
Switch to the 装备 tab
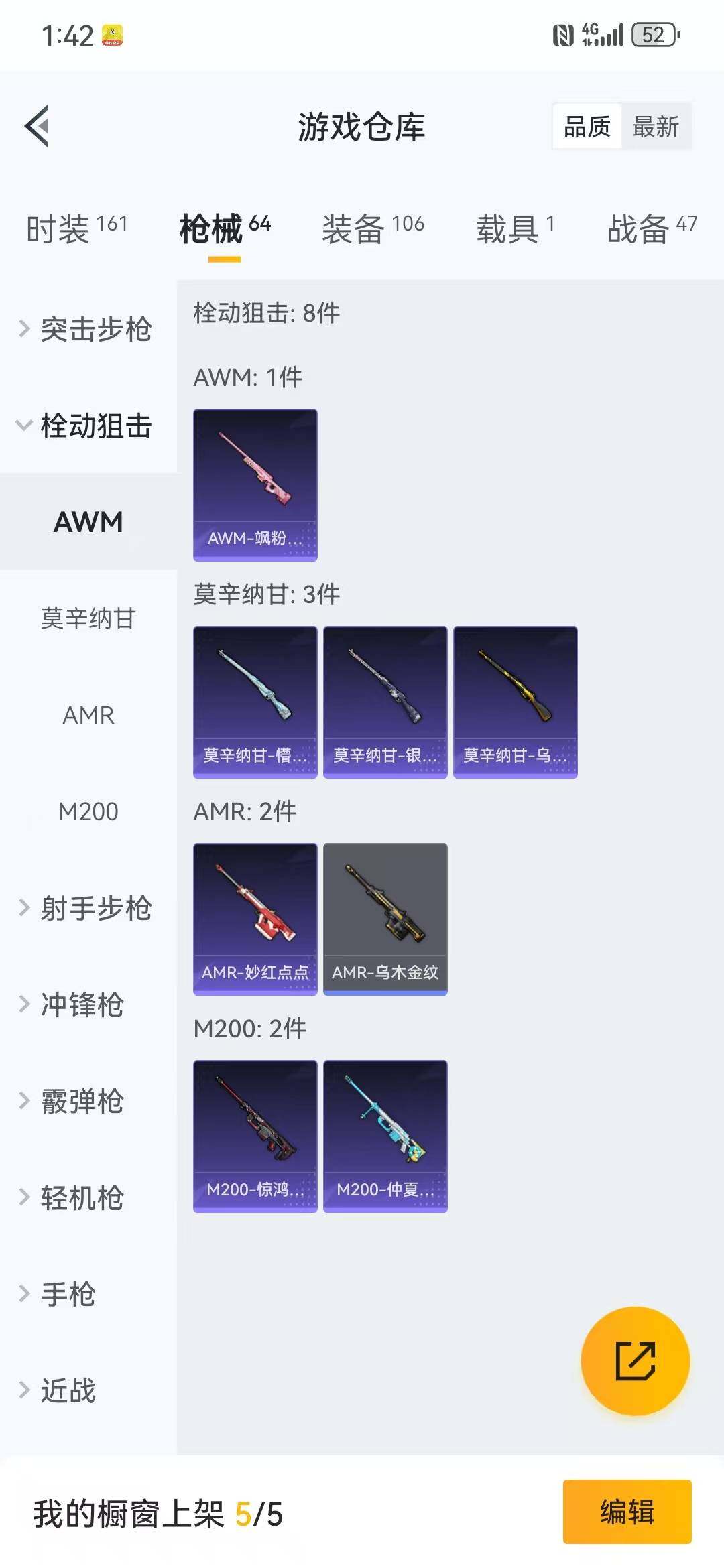click(x=353, y=228)
